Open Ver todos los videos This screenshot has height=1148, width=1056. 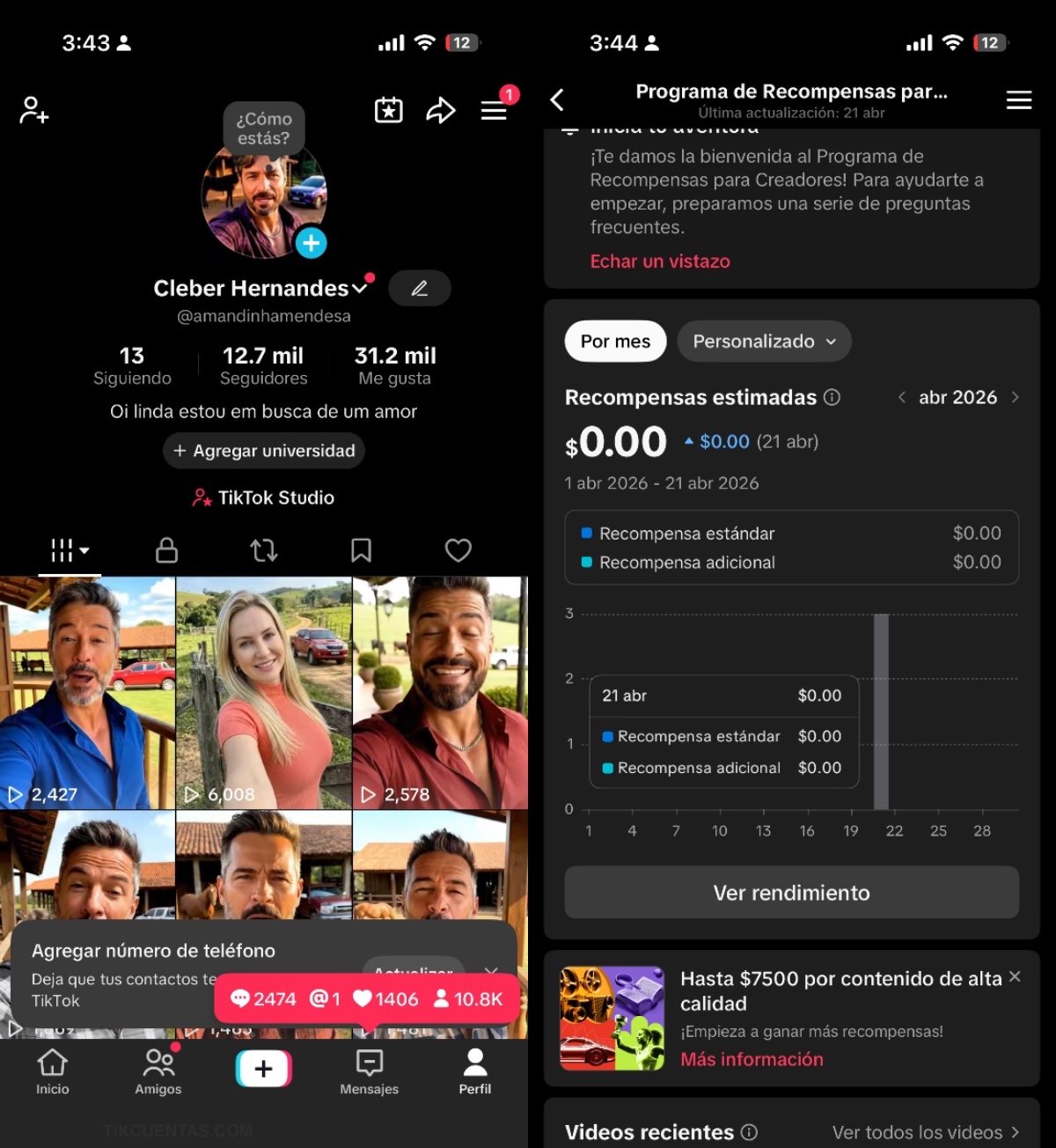coord(925,1132)
